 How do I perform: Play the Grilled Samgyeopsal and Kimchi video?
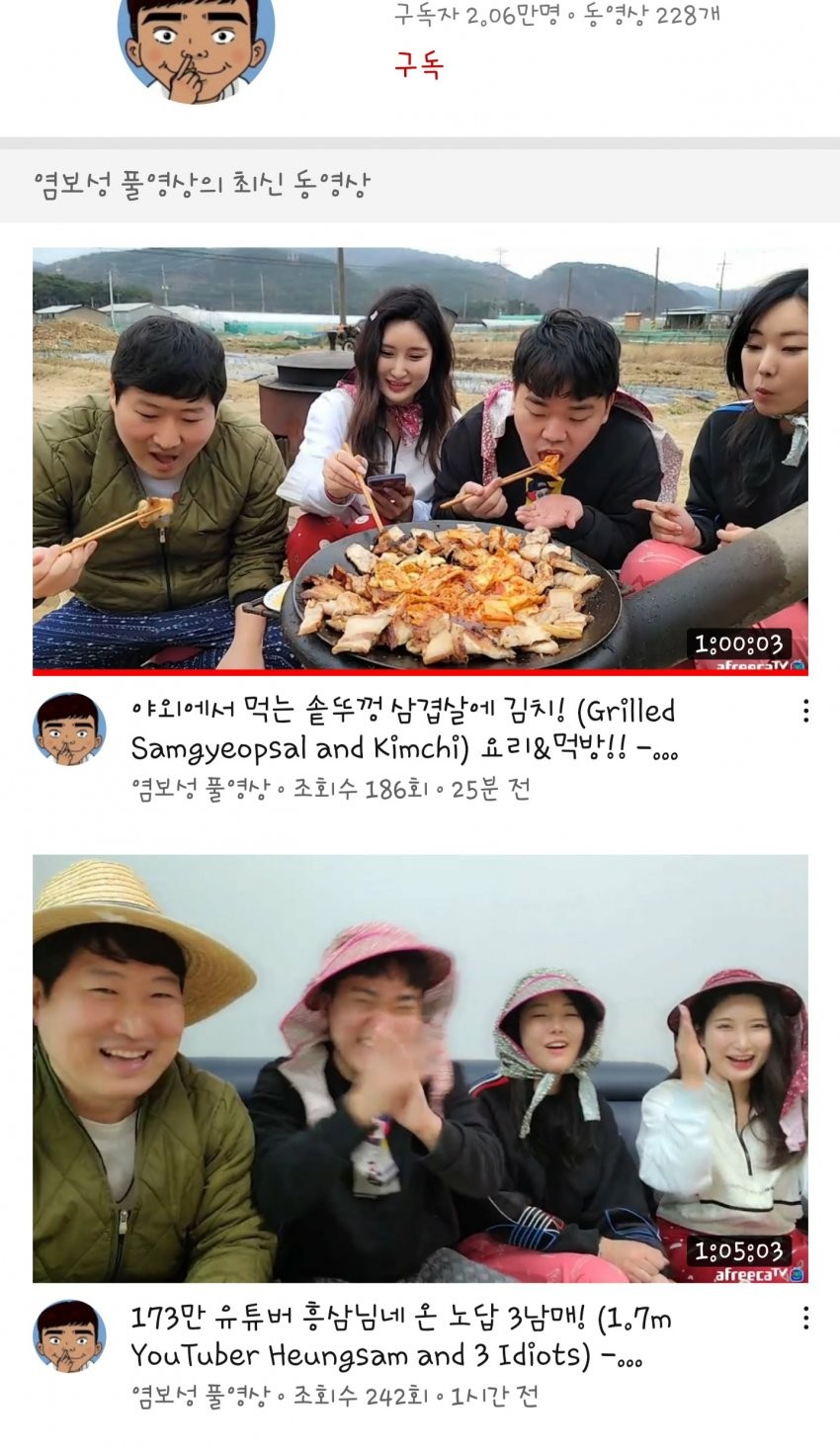click(420, 460)
